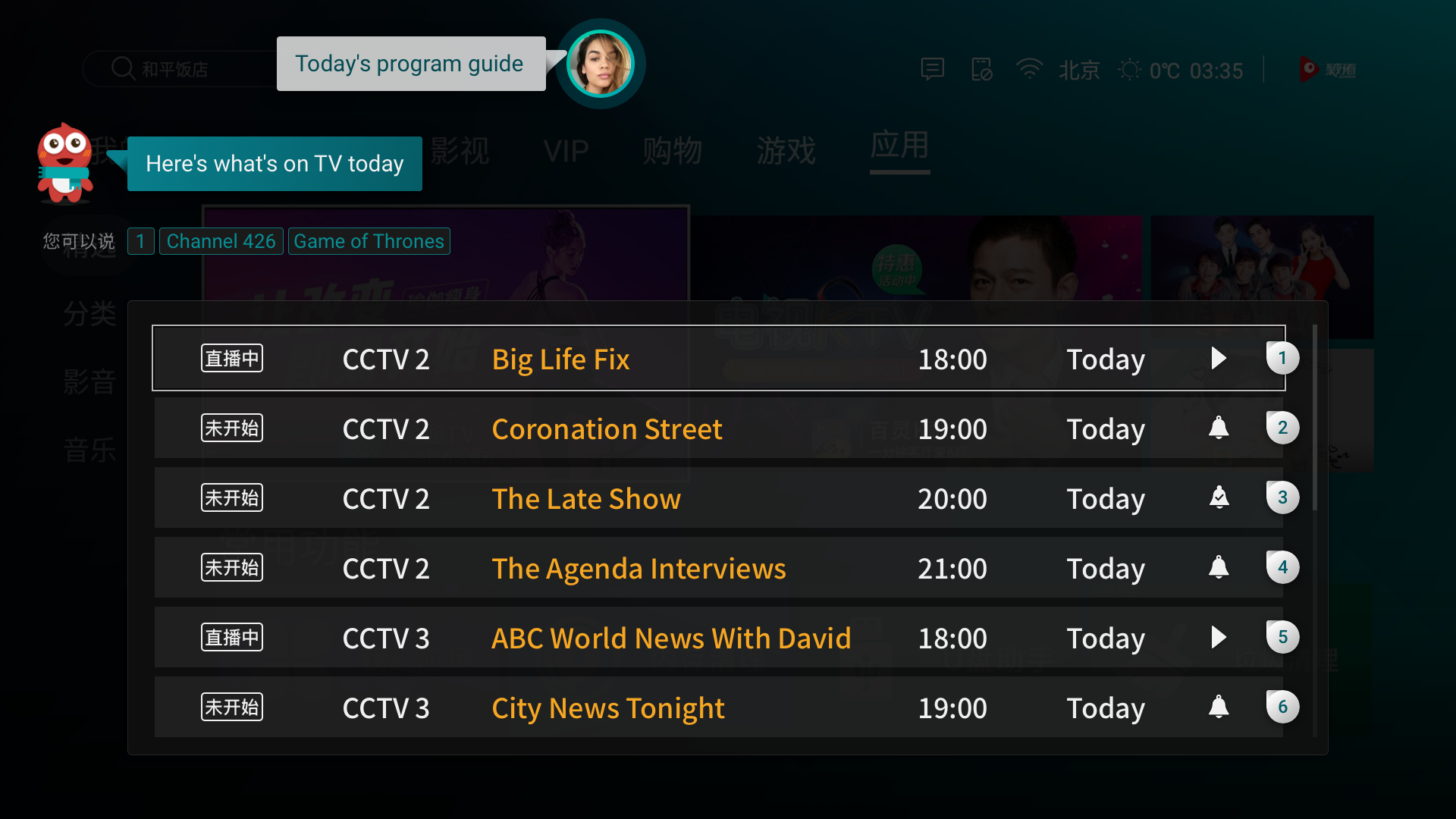Tap the voice assistant avatar
Viewport: 1456px width, 819px height.
(601, 64)
